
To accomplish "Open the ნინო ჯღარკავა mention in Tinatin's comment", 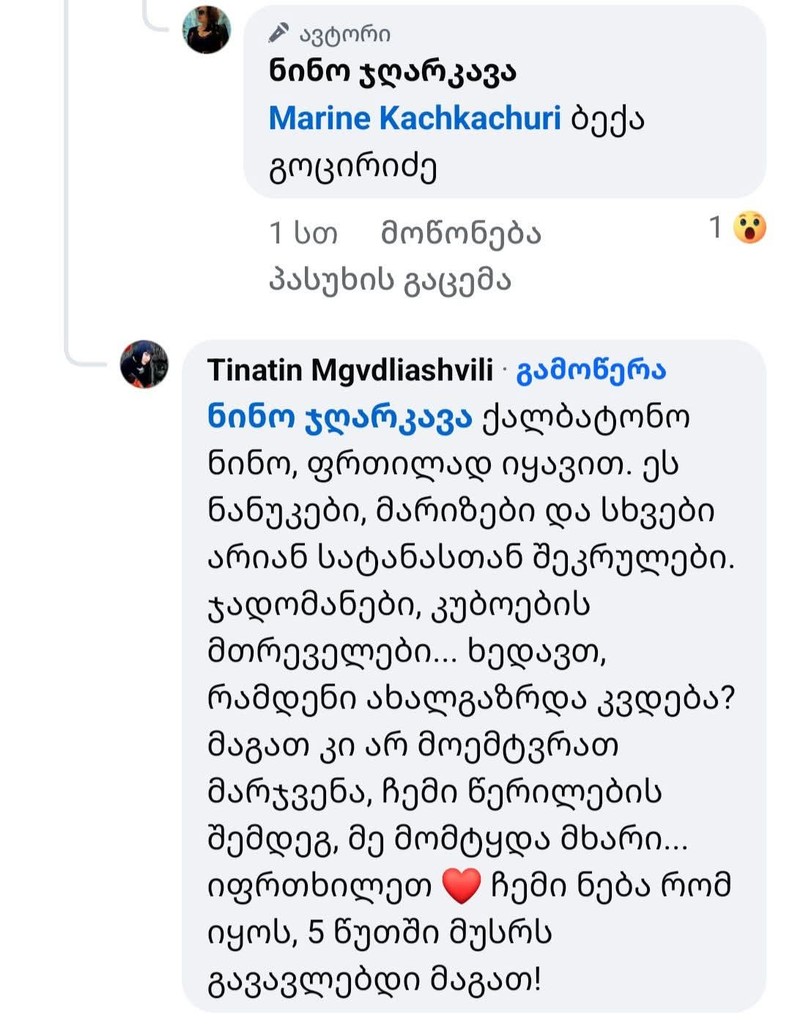I will [x=339, y=419].
